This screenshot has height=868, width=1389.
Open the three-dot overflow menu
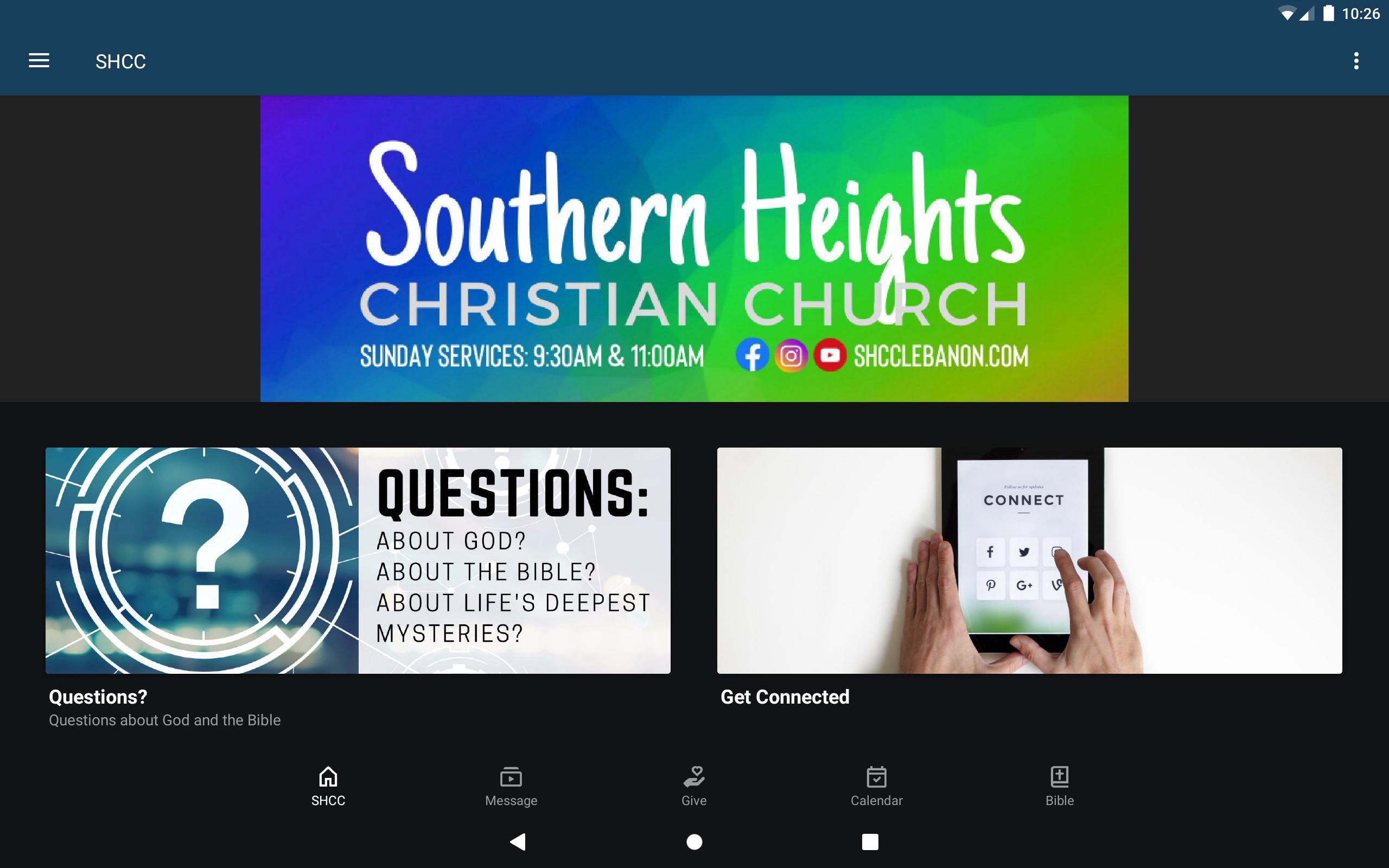point(1356,61)
